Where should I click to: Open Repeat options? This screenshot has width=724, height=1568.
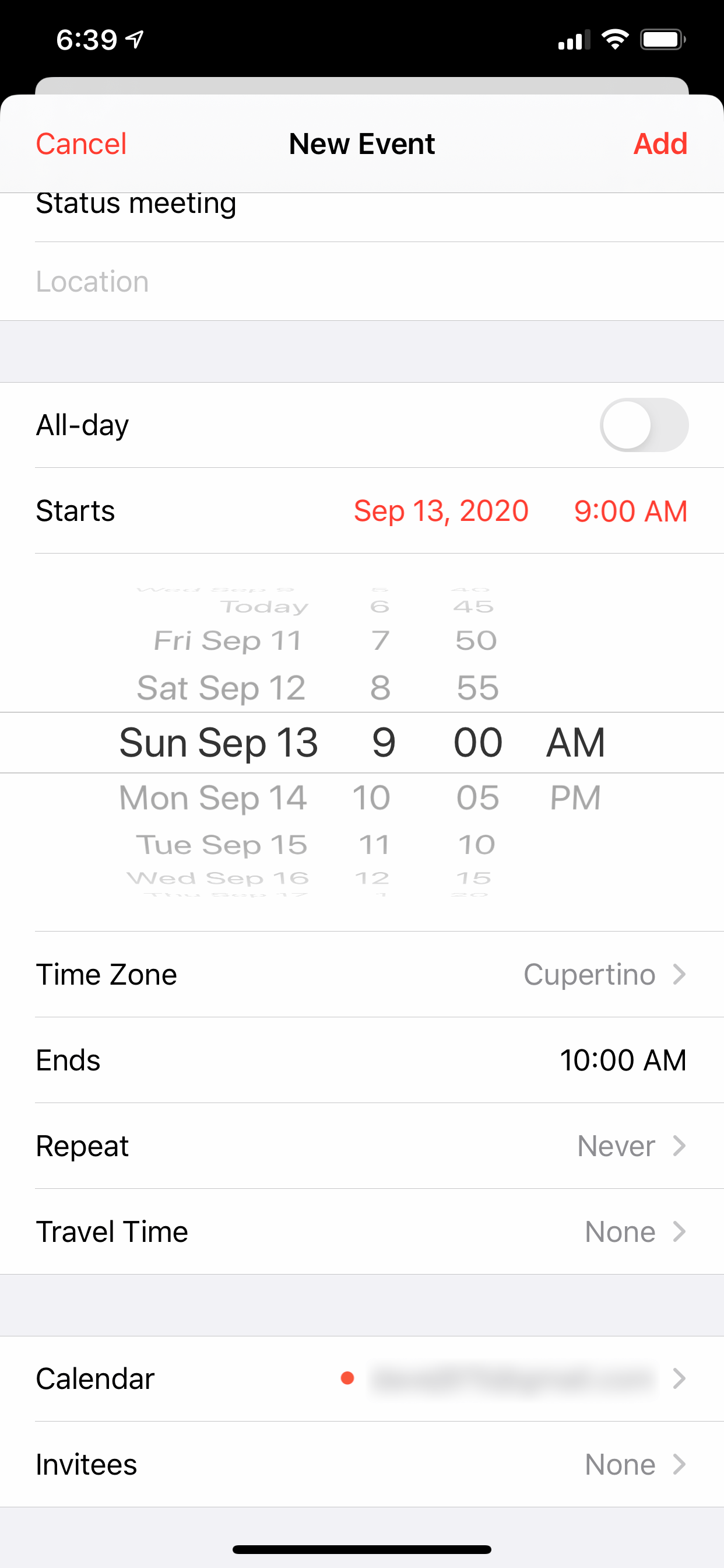(362, 1146)
